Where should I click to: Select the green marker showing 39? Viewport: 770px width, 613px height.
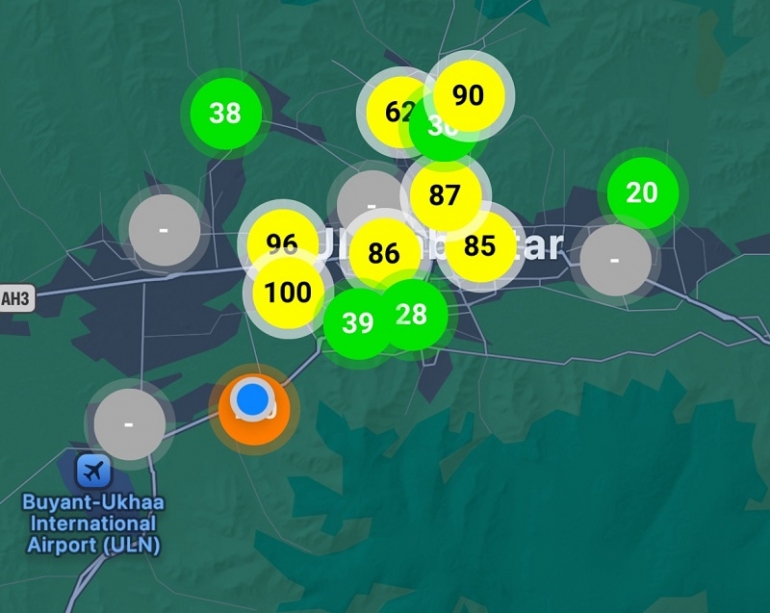355,324
